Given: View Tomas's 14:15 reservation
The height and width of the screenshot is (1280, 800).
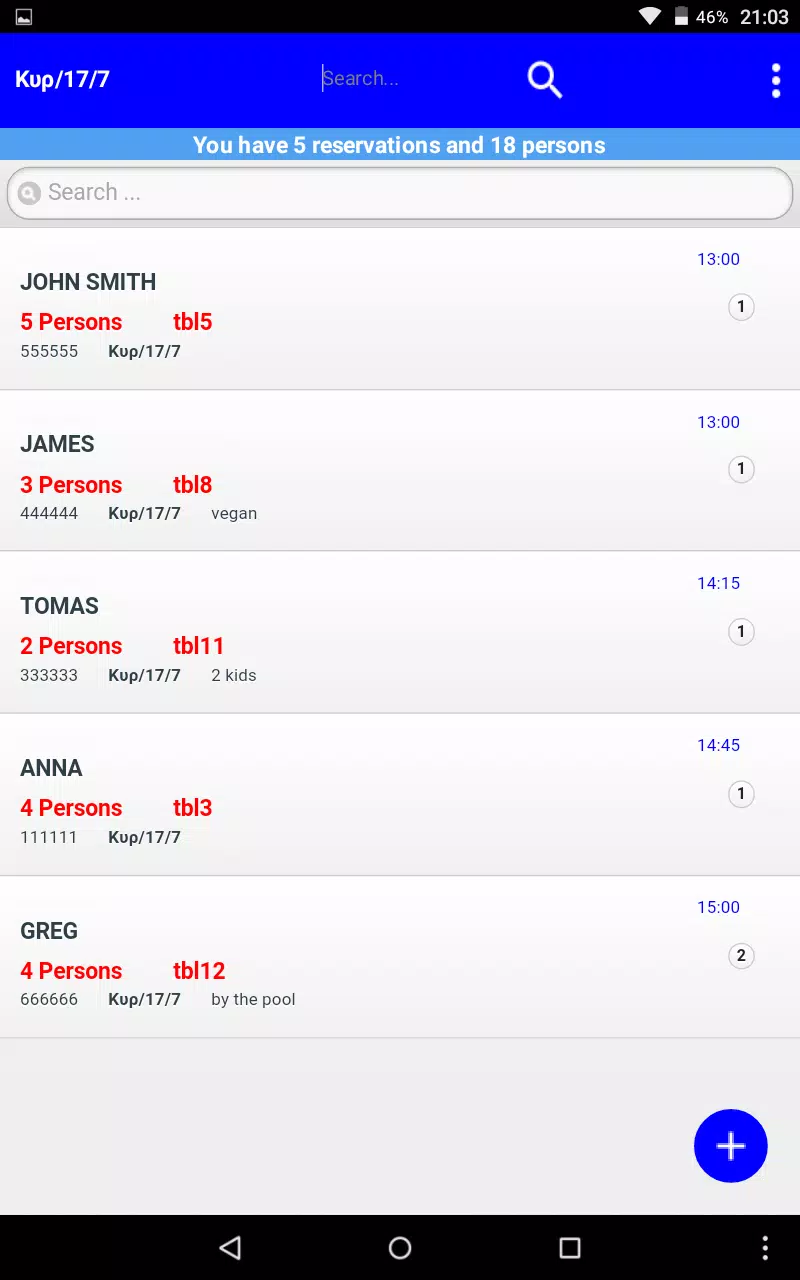Looking at the screenshot, I should click(400, 633).
